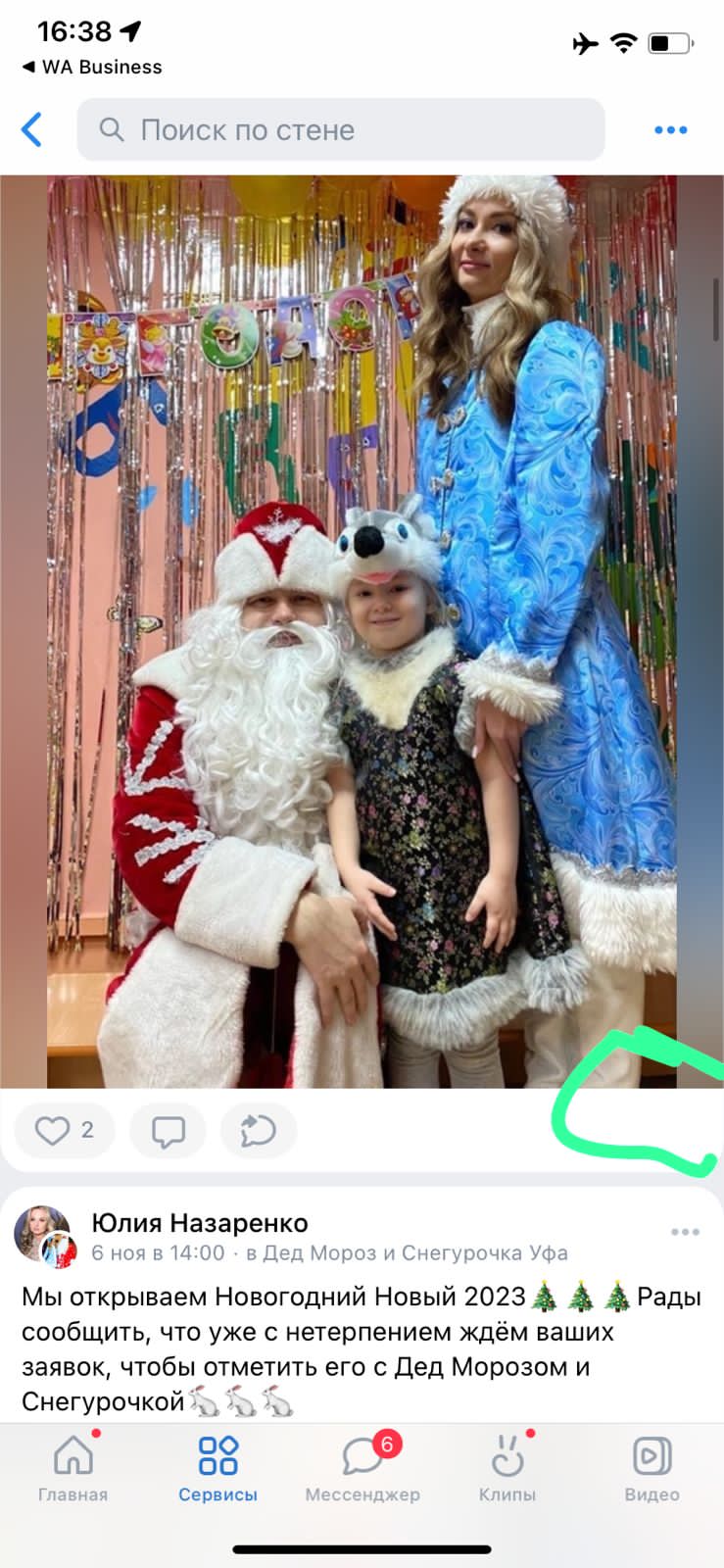Open options for Юлия Назаренко's post

click(x=685, y=1232)
